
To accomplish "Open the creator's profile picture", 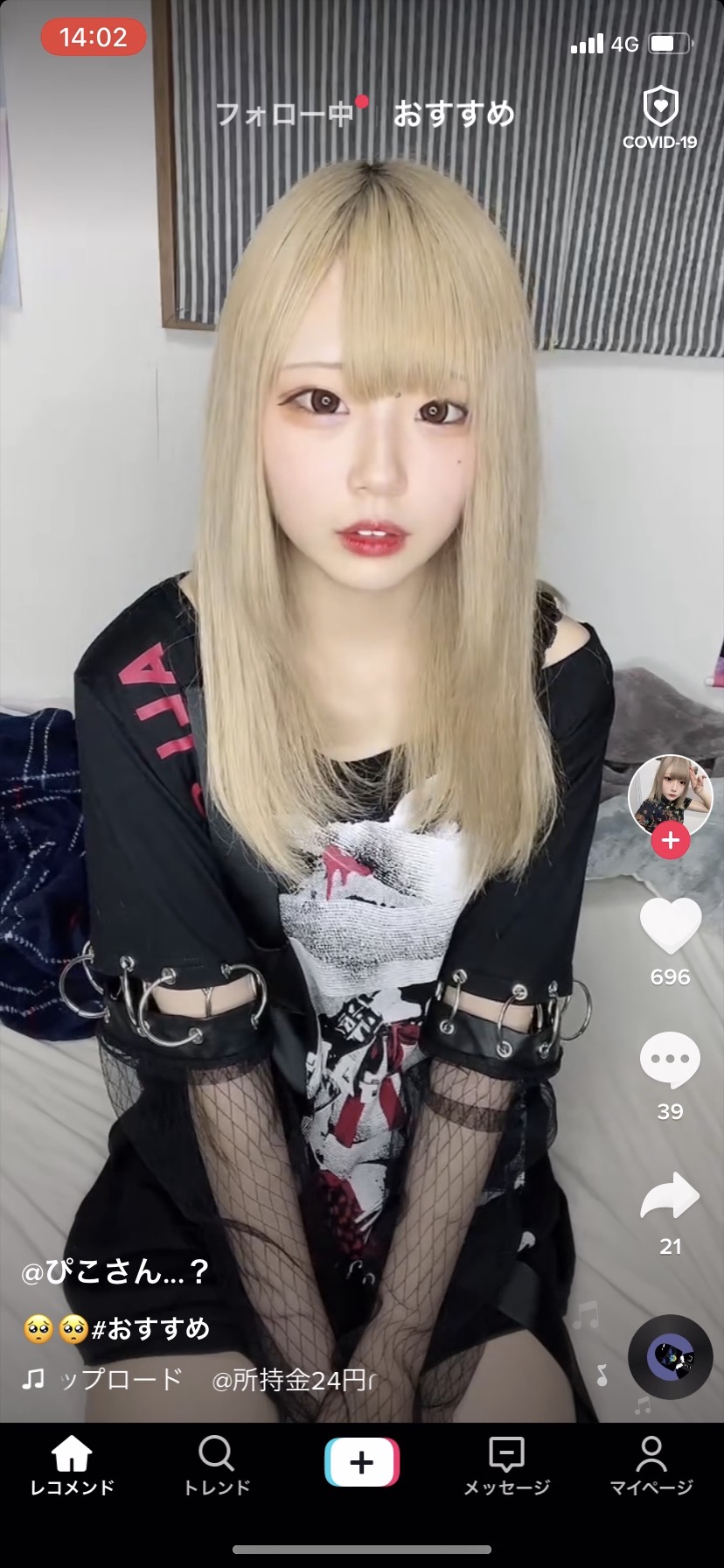I will click(671, 797).
